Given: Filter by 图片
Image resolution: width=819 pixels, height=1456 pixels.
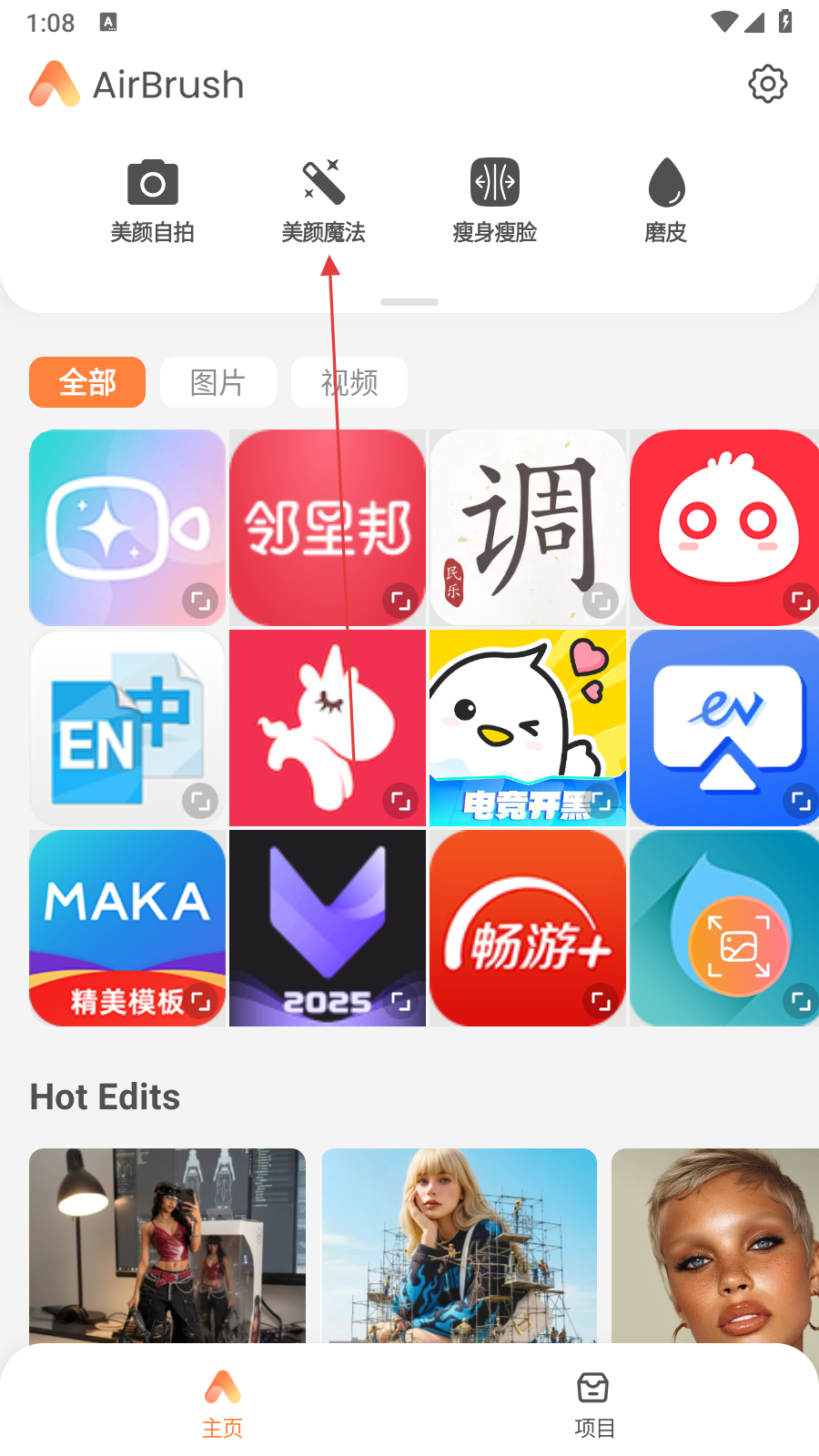Looking at the screenshot, I should tap(218, 382).
